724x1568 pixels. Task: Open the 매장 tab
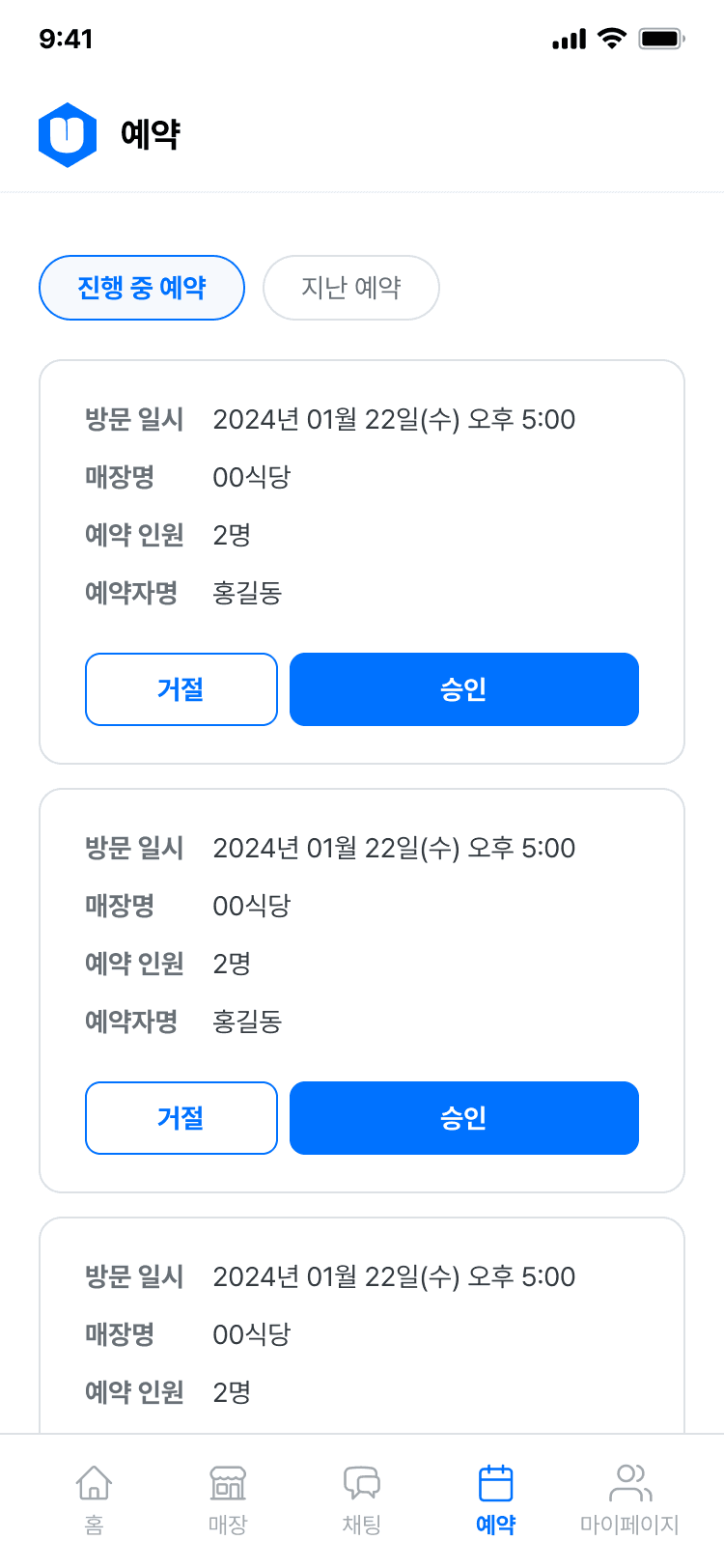tap(228, 1499)
